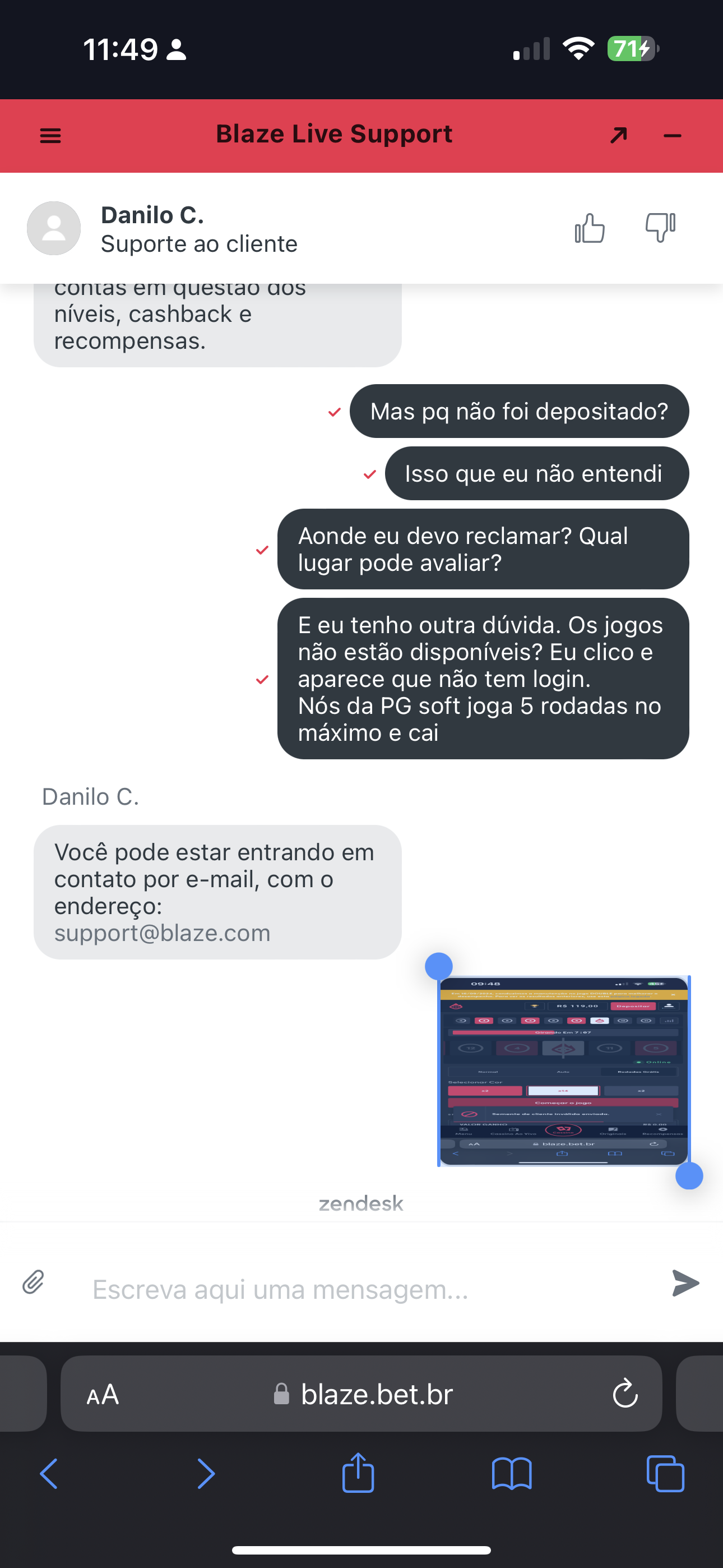723x1568 pixels.
Task: Pop out the chat window
Action: pos(618,135)
